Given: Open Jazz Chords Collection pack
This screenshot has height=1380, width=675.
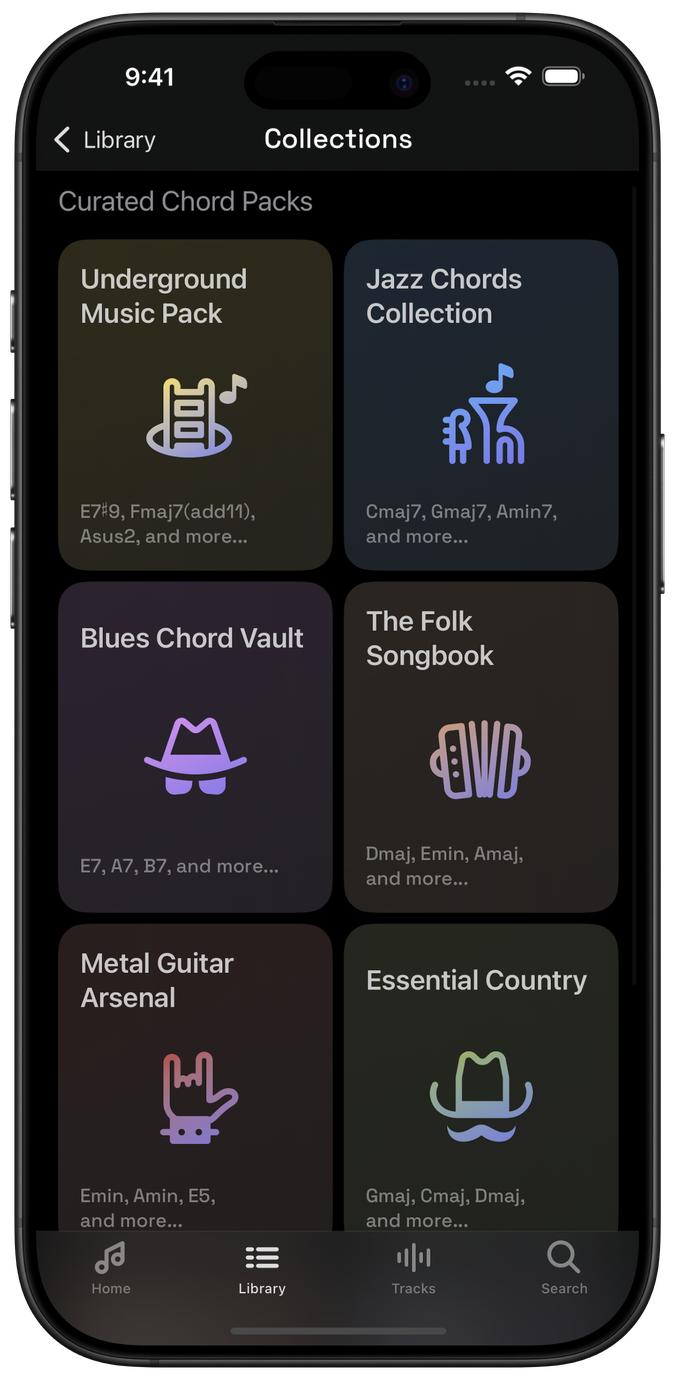Looking at the screenshot, I should pos(481,405).
